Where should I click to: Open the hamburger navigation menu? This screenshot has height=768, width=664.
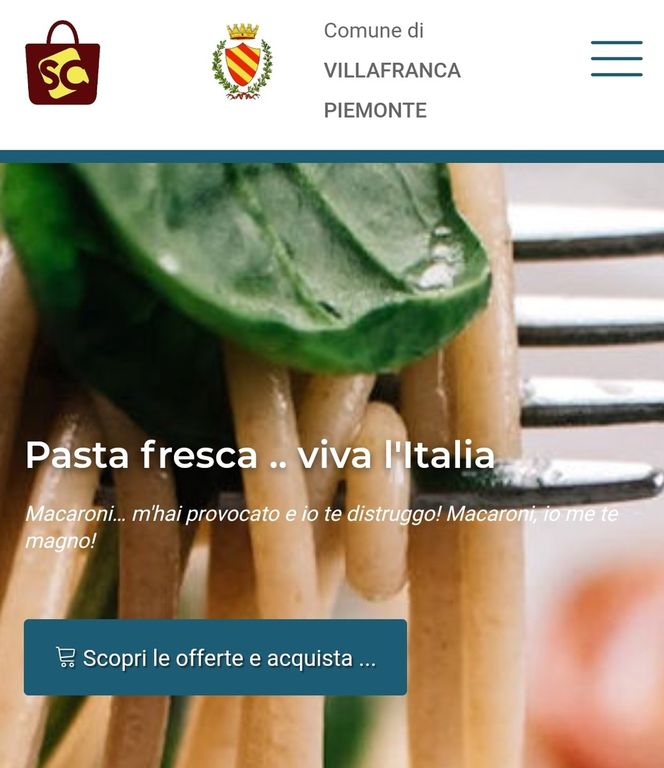coord(616,59)
